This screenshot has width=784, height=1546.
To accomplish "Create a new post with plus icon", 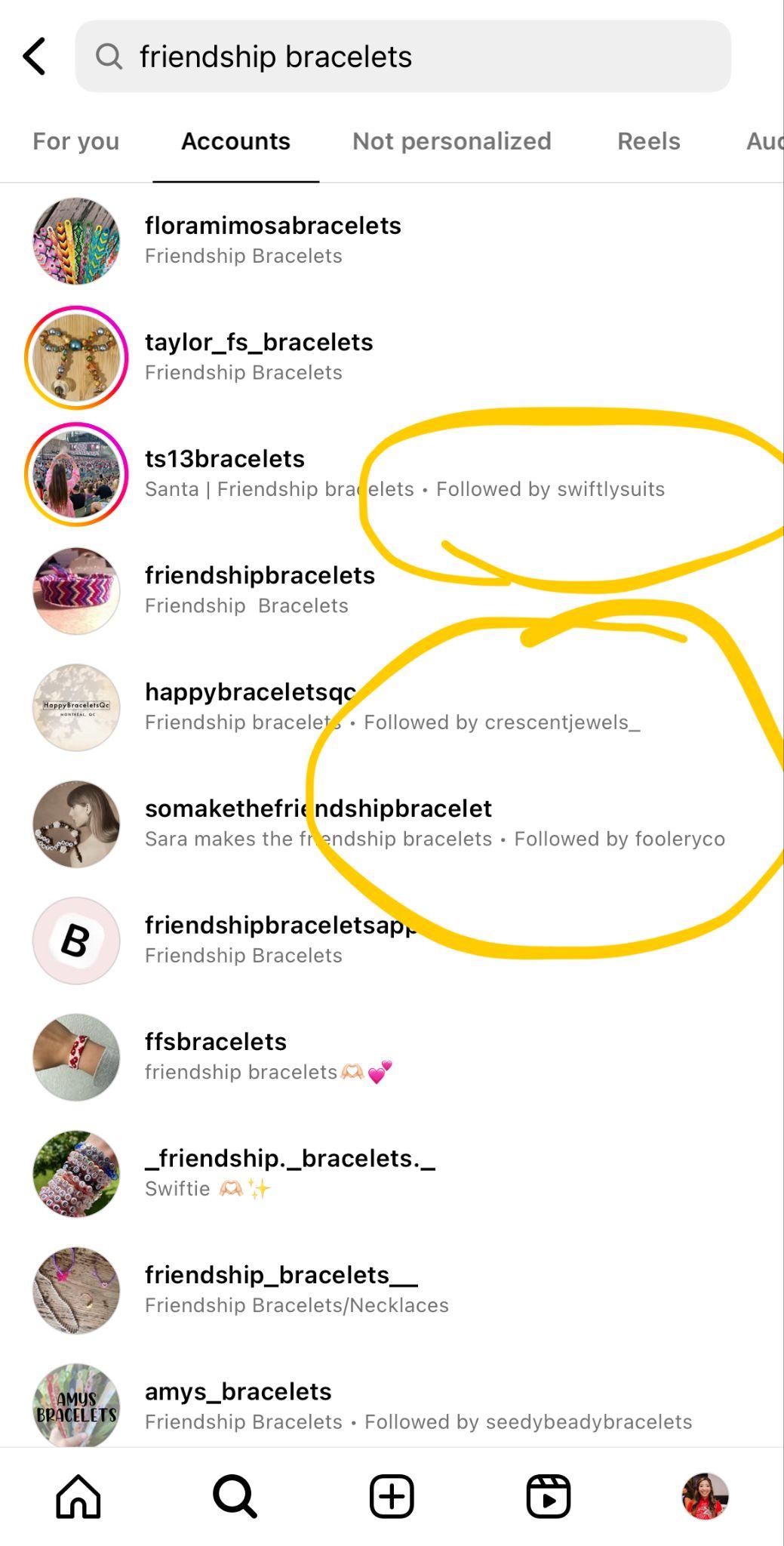I will [392, 1496].
